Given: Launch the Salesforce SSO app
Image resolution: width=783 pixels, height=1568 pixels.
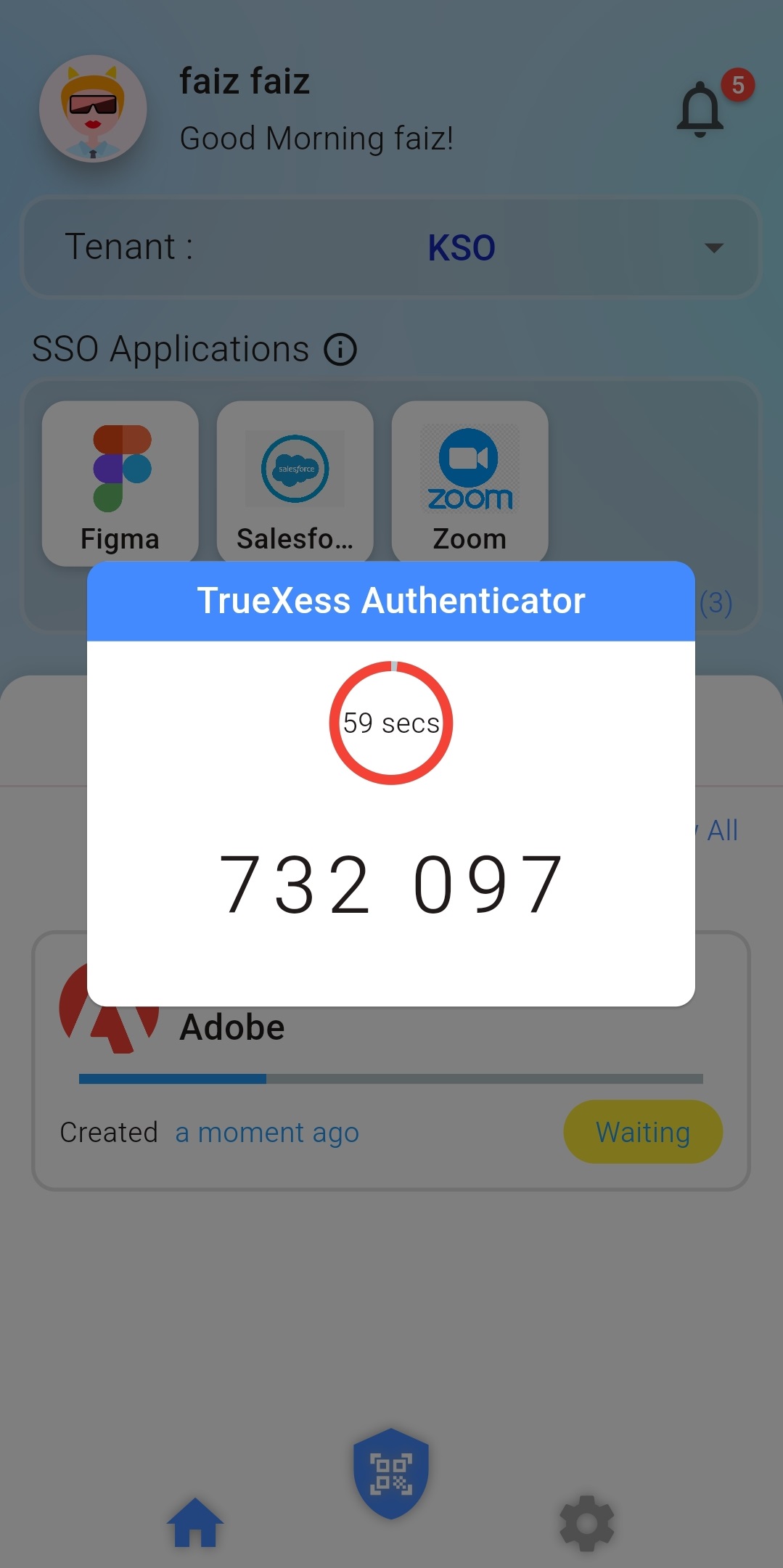Looking at the screenshot, I should click(x=295, y=483).
